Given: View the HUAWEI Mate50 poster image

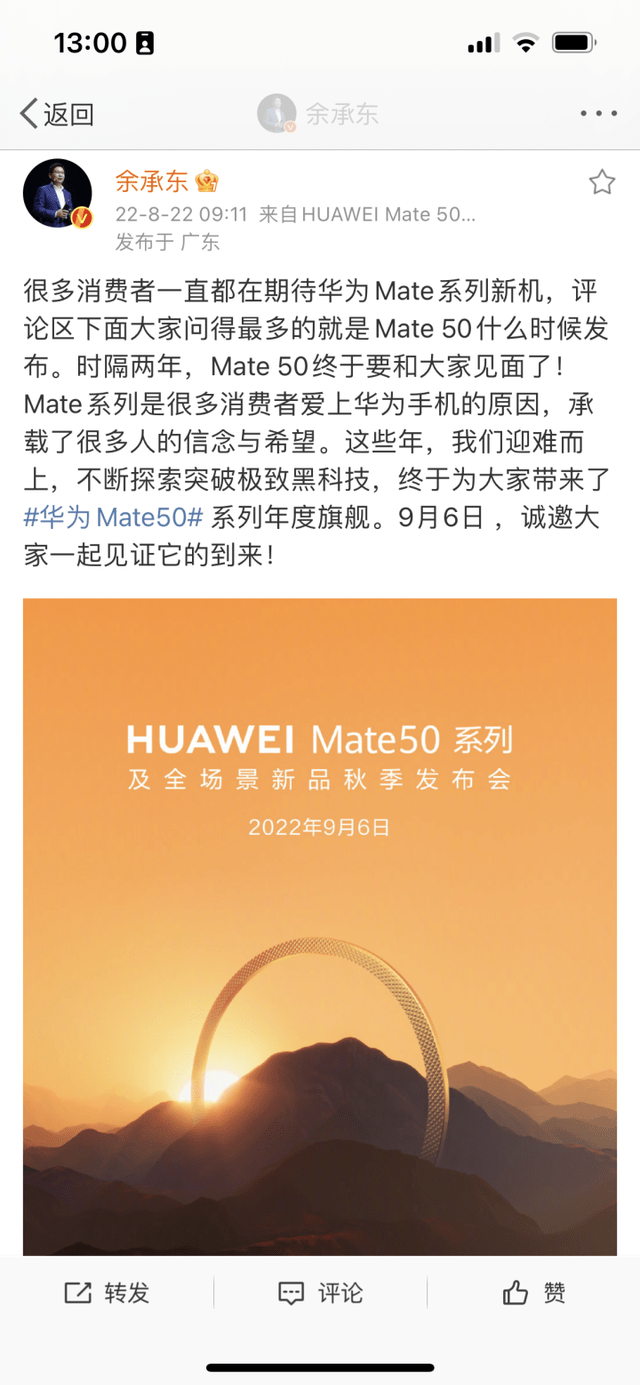Looking at the screenshot, I should [320, 926].
